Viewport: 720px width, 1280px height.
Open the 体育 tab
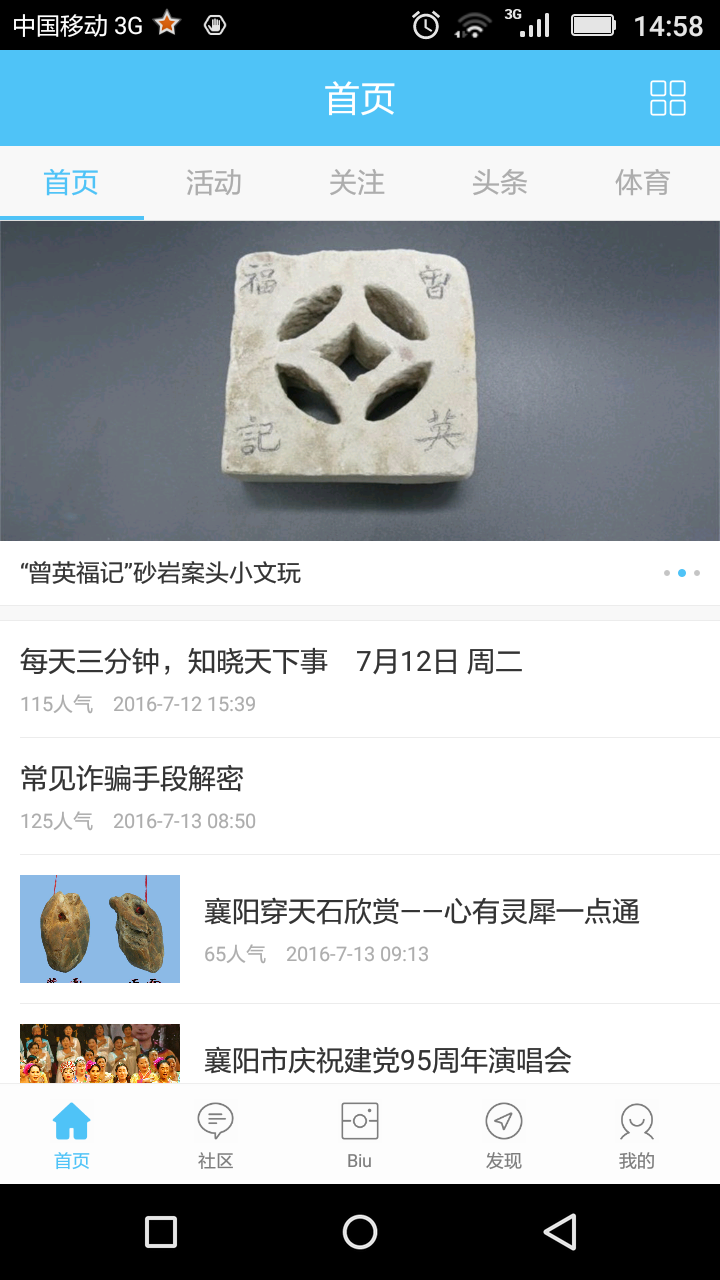point(643,183)
